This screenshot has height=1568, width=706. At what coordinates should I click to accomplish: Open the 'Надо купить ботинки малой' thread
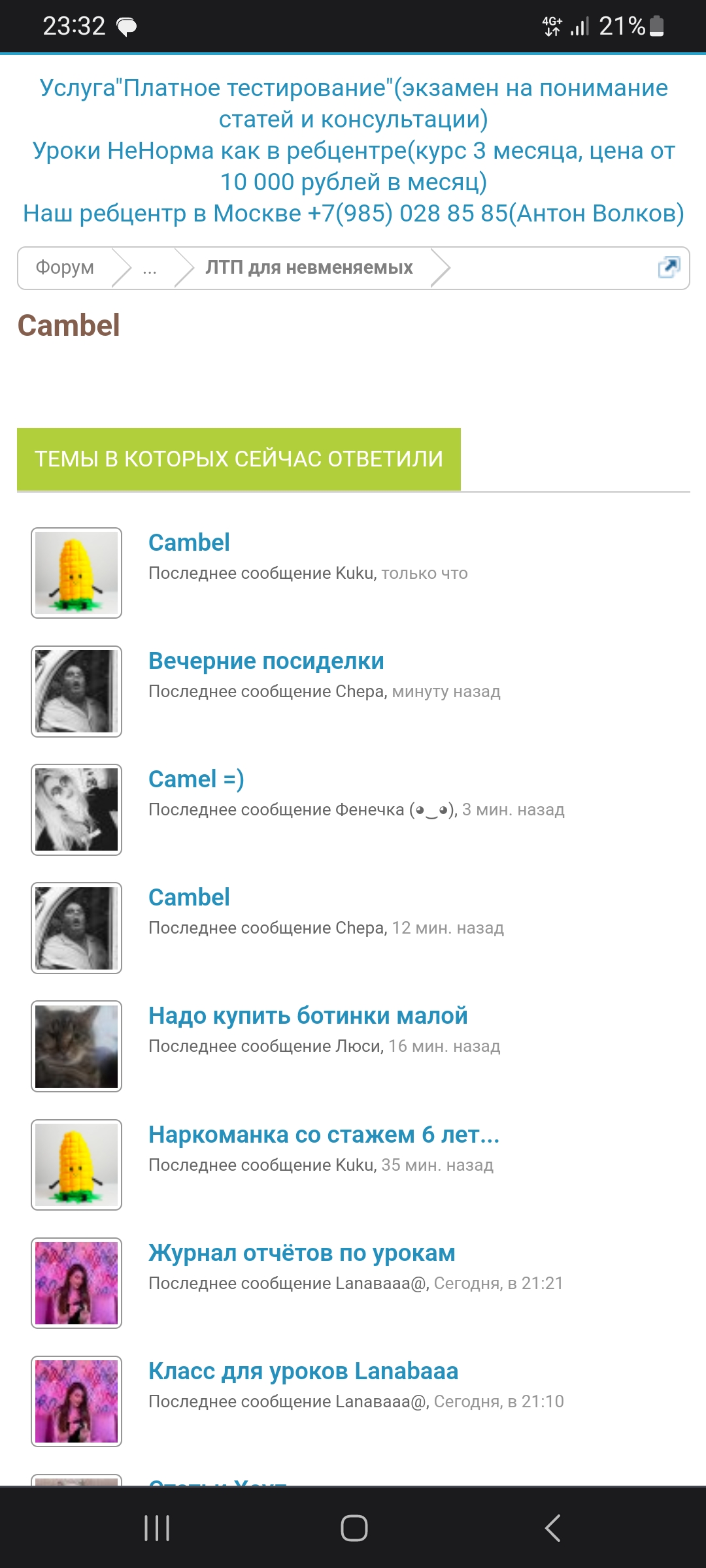click(x=308, y=1016)
